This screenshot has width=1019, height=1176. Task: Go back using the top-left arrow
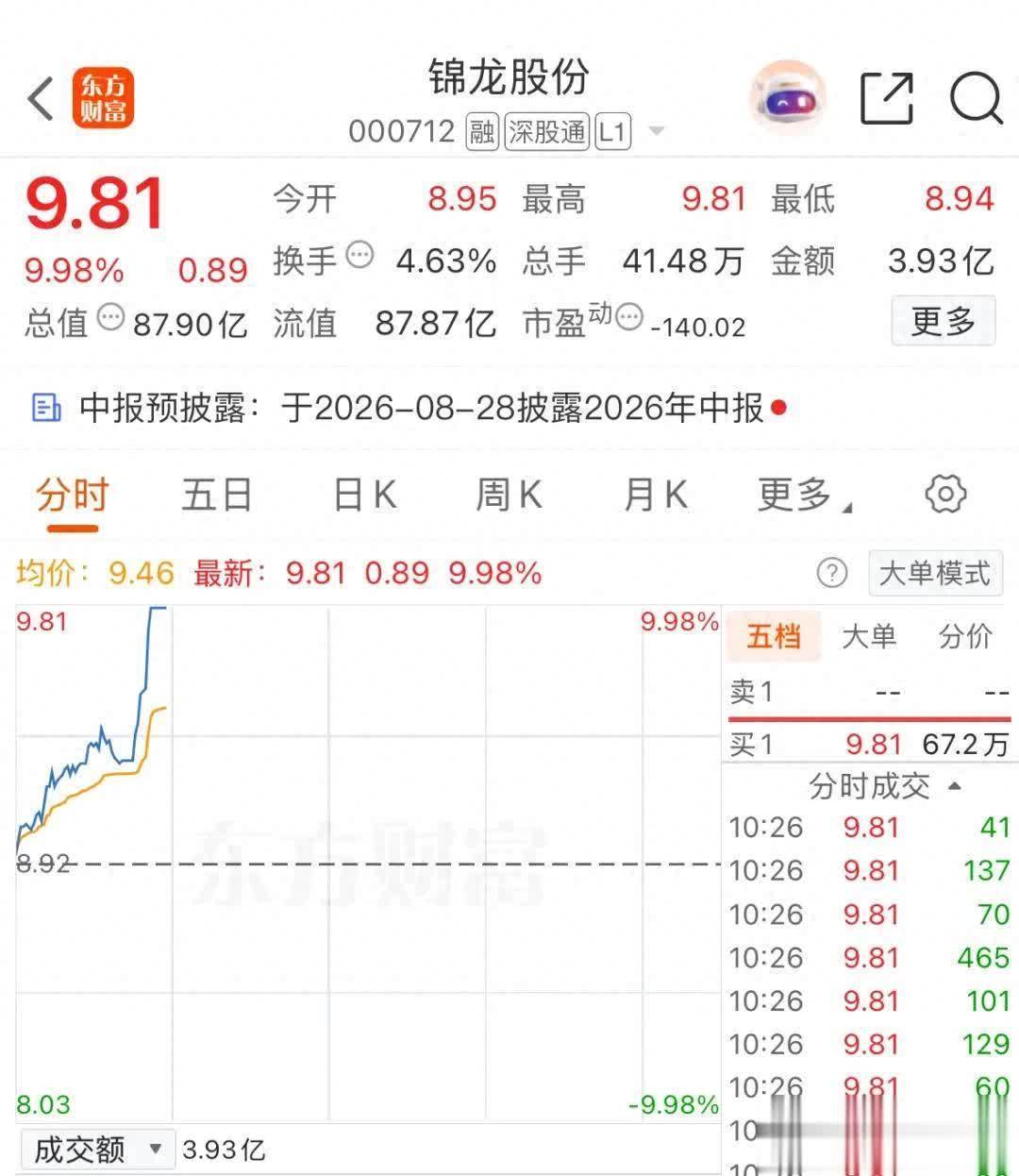point(41,99)
